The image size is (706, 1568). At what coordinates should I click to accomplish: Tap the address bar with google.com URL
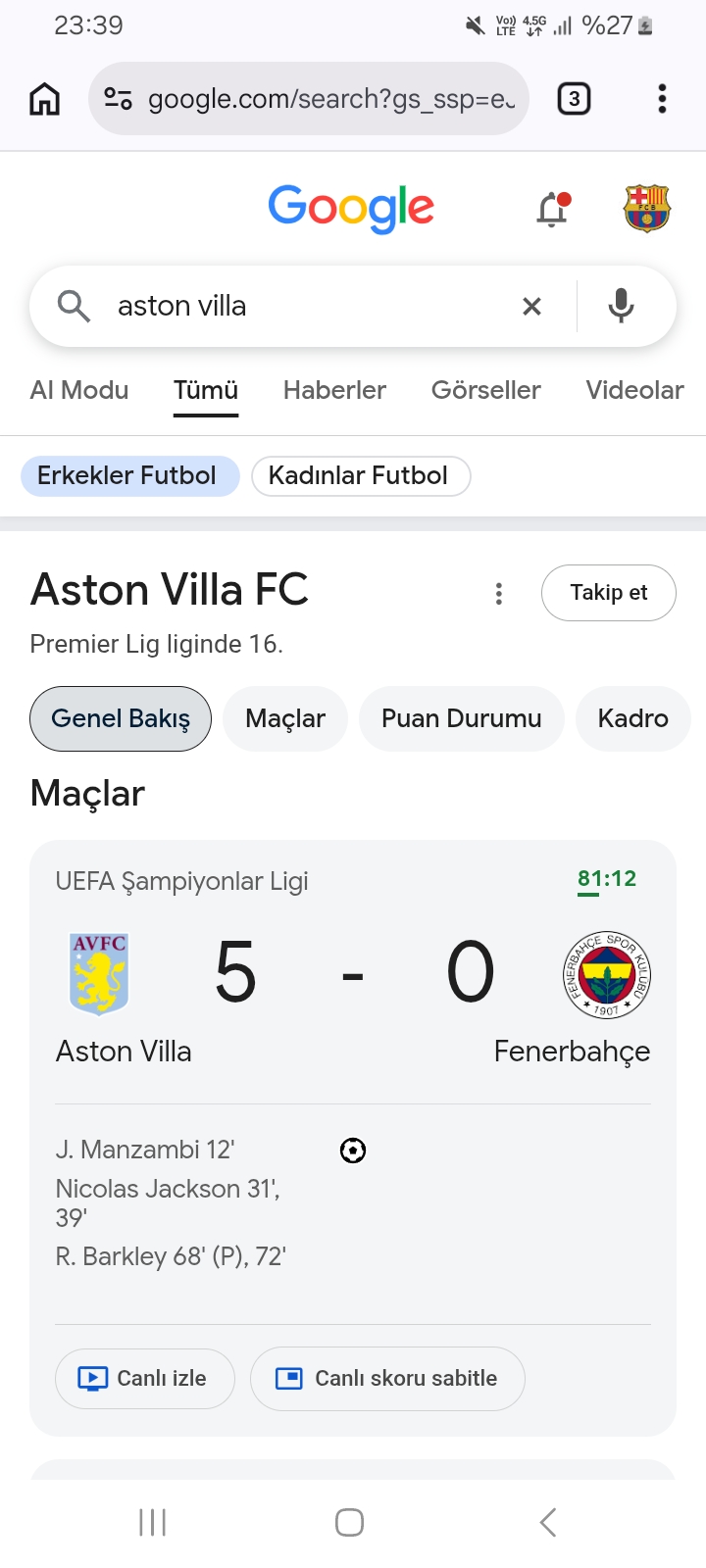click(309, 99)
